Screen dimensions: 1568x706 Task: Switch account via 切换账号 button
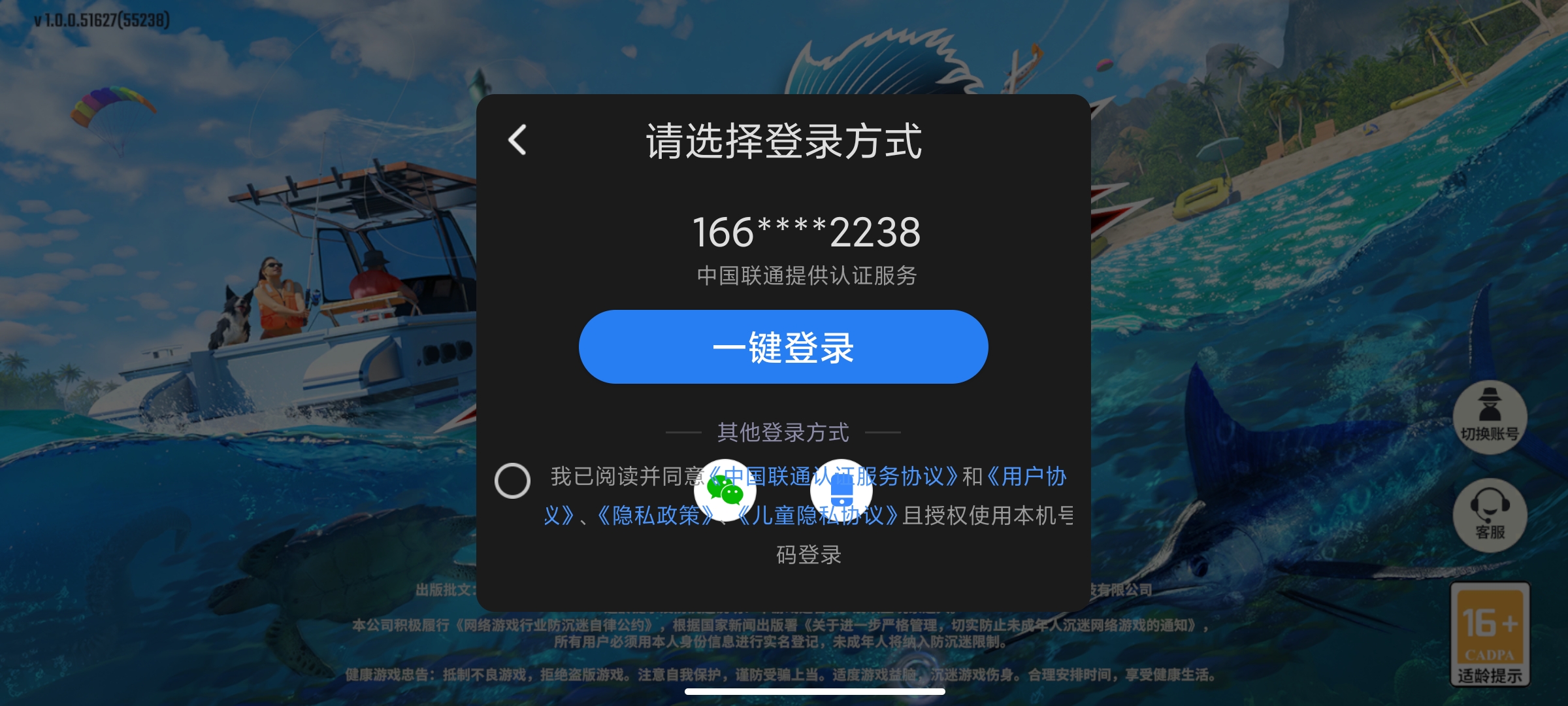[1490, 417]
